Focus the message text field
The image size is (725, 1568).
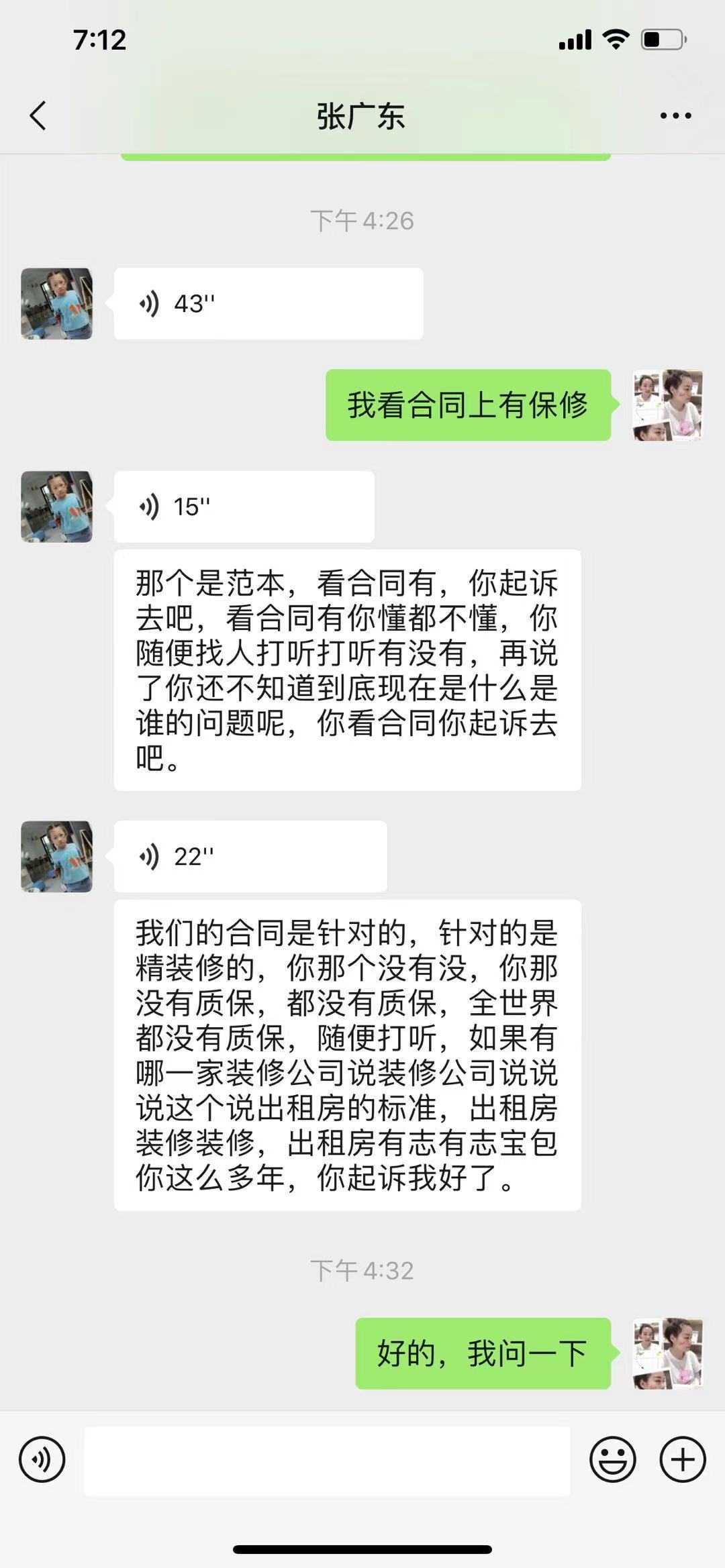click(x=327, y=1460)
